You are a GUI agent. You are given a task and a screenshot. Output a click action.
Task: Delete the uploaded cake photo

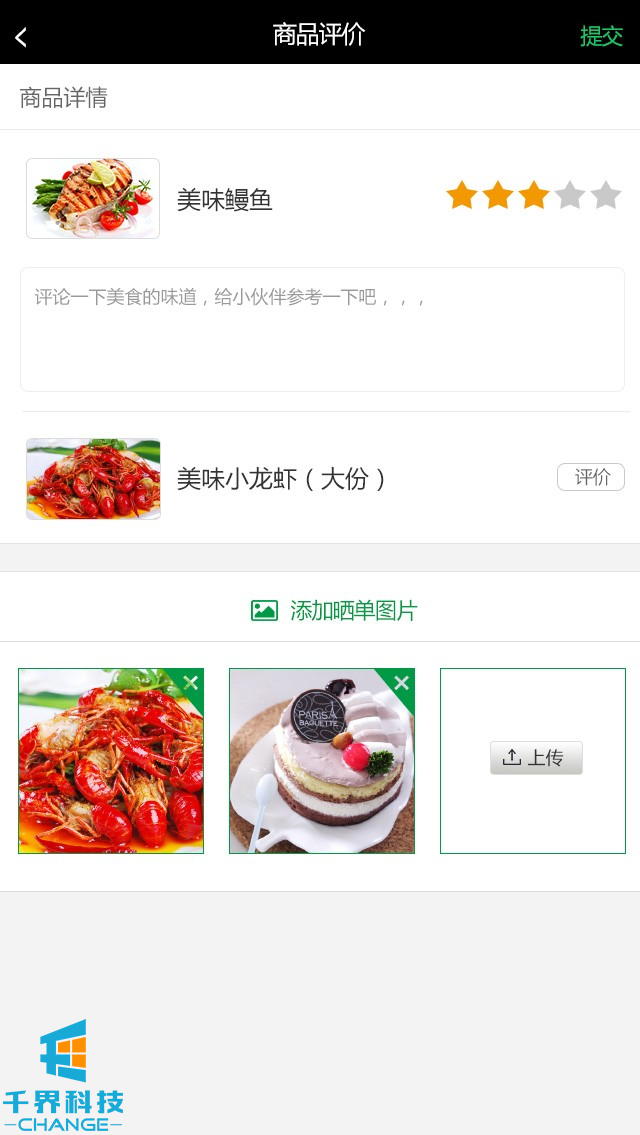(402, 682)
